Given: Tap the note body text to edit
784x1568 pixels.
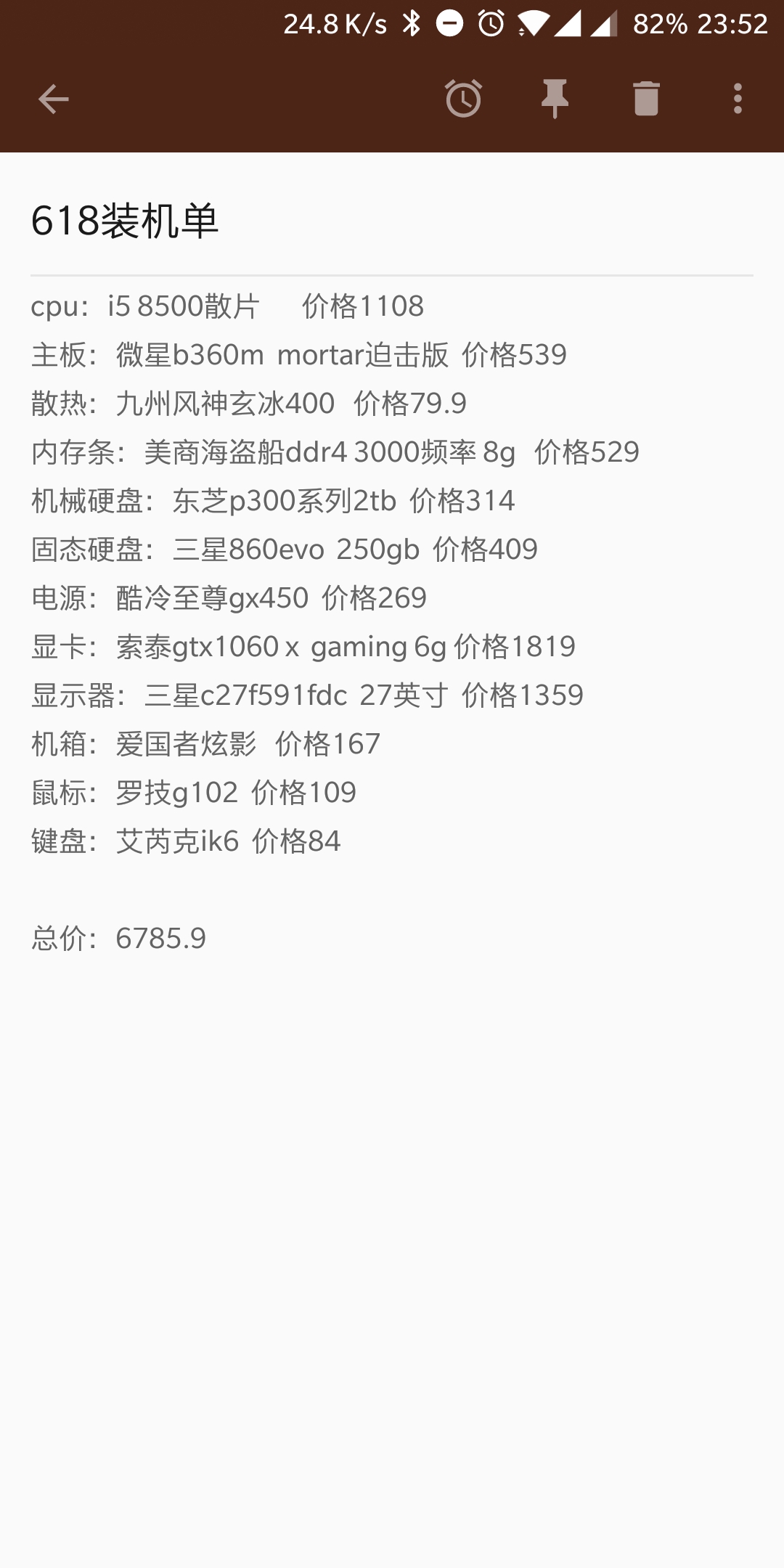Looking at the screenshot, I should point(392,621).
